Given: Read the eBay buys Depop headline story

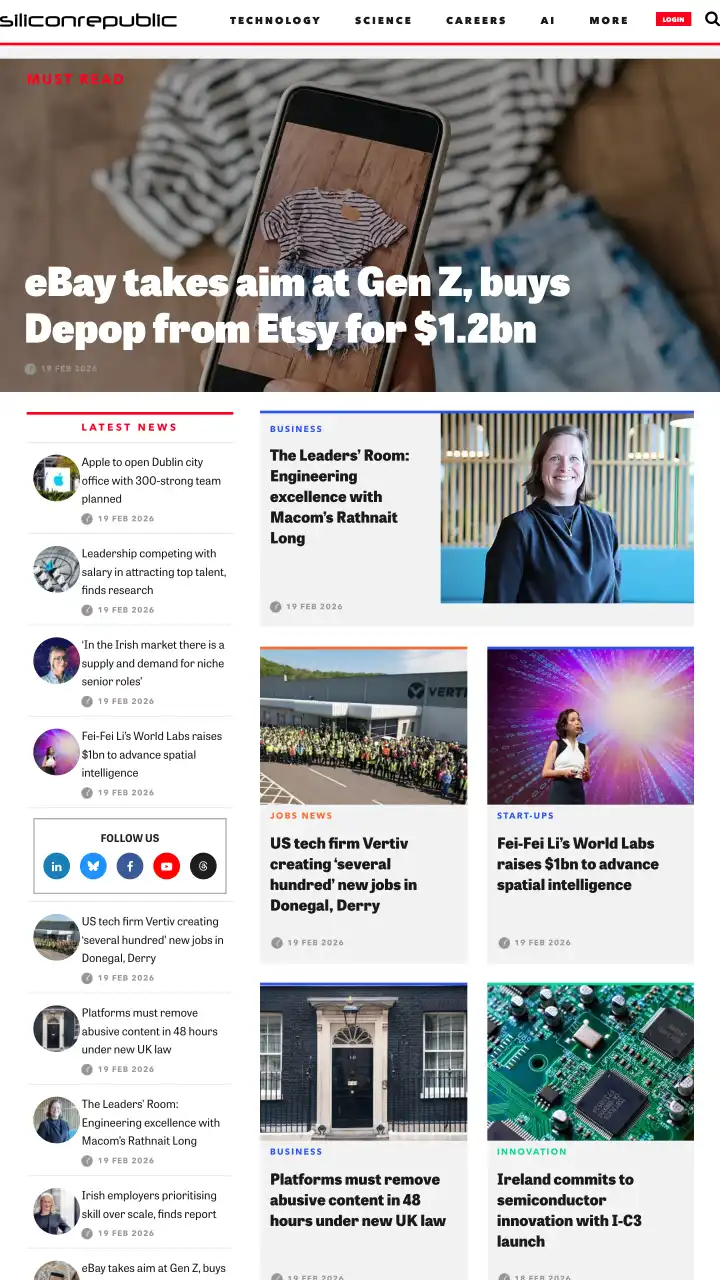Looking at the screenshot, I should click(297, 306).
